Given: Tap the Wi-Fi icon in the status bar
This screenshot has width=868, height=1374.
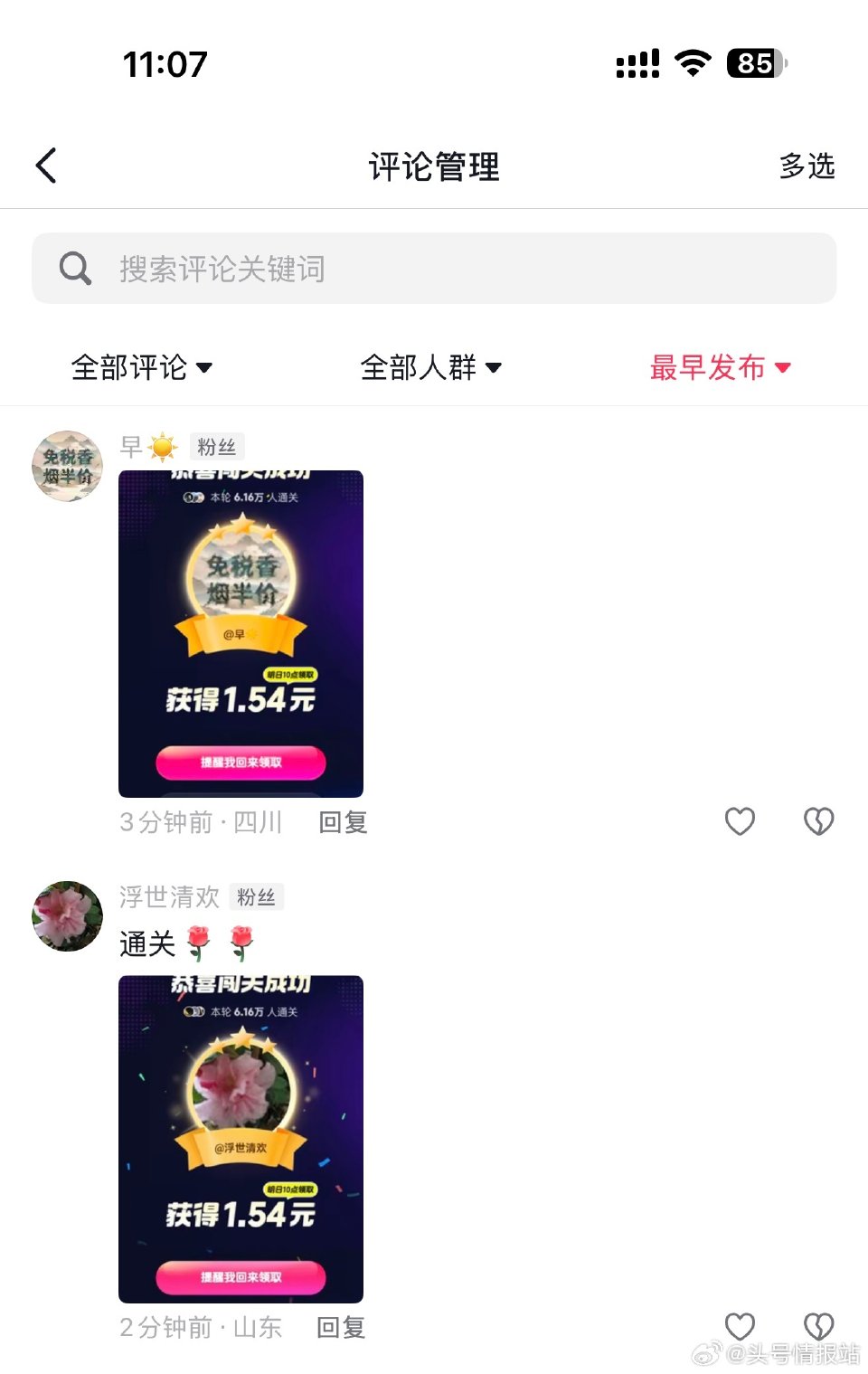Looking at the screenshot, I should click(692, 62).
